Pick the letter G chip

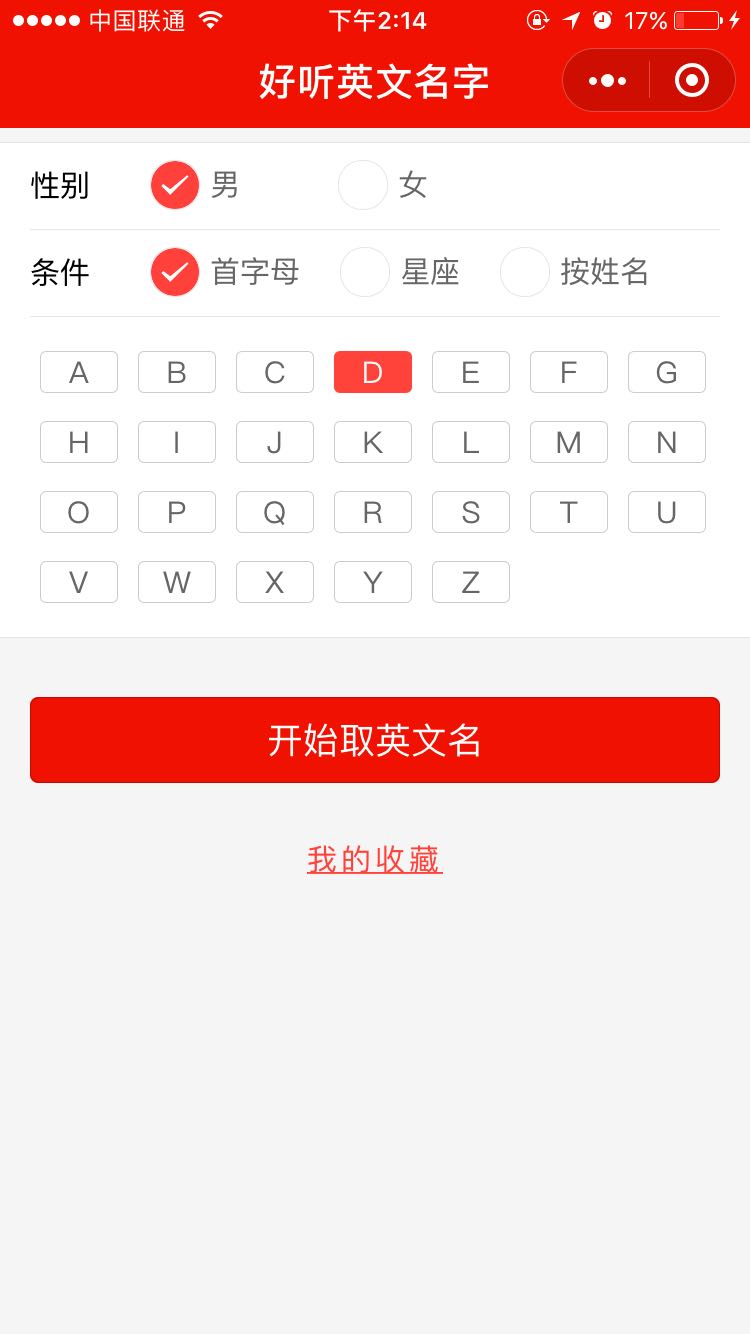667,372
